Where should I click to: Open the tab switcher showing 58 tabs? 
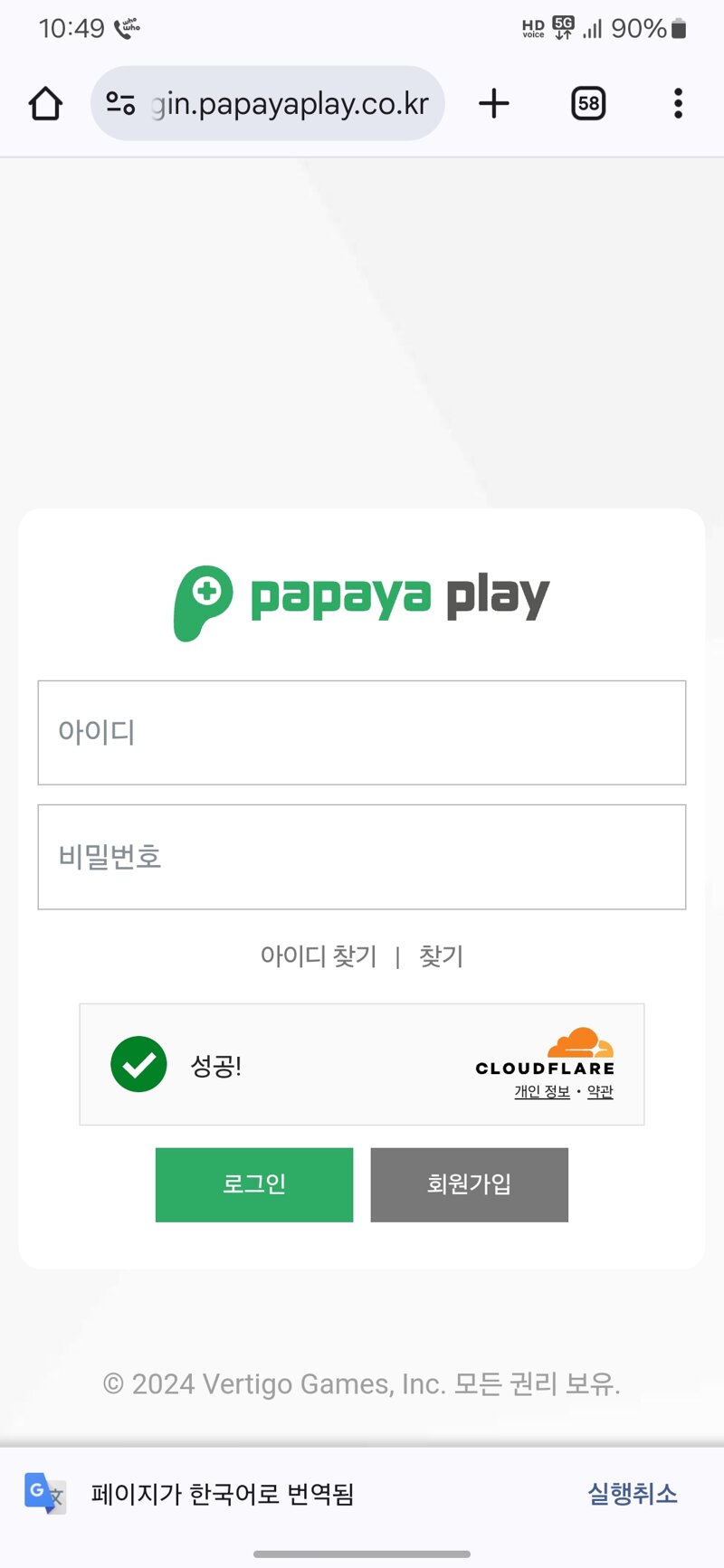tap(588, 103)
